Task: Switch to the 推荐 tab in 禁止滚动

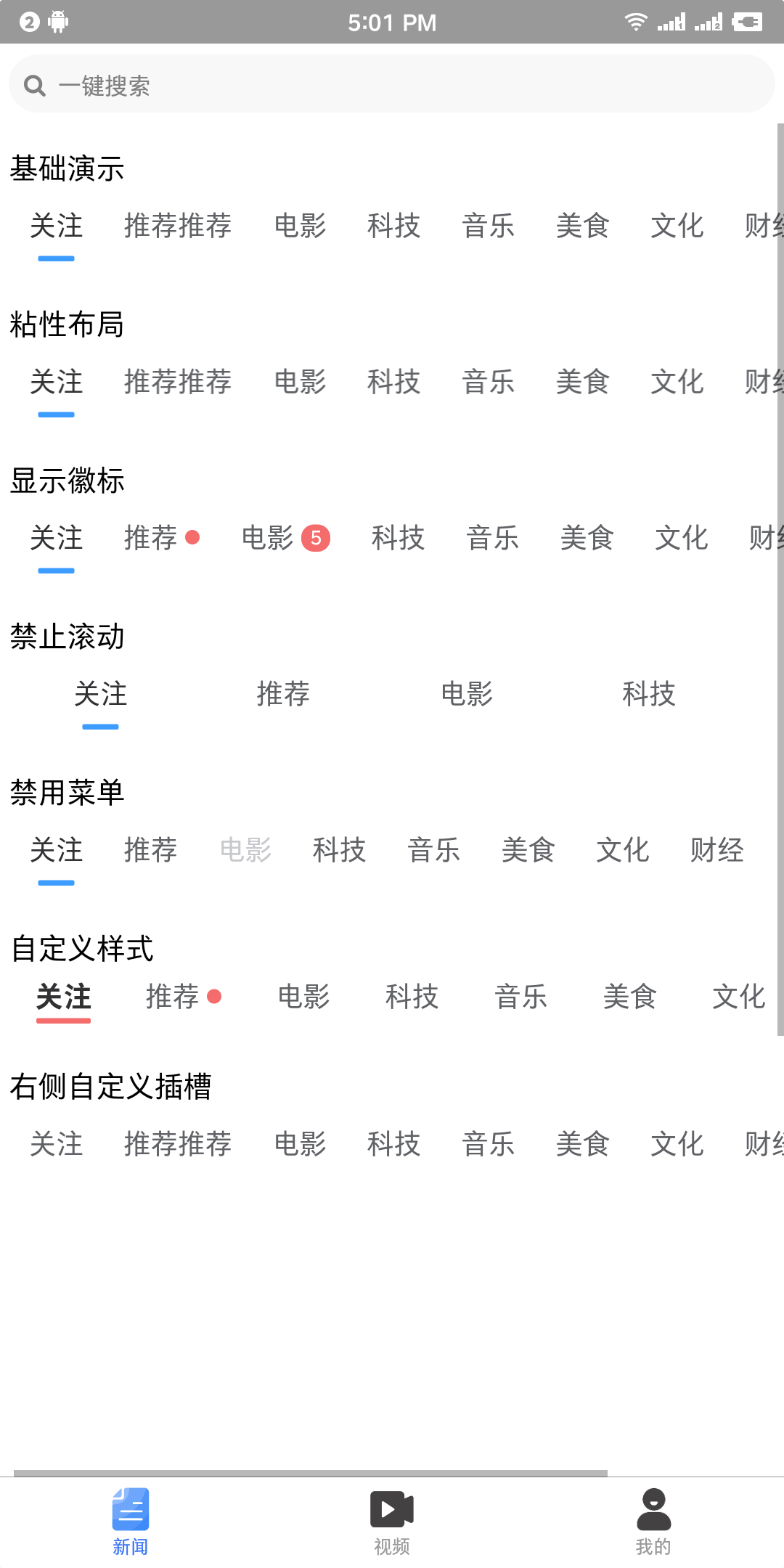Action: [x=284, y=694]
